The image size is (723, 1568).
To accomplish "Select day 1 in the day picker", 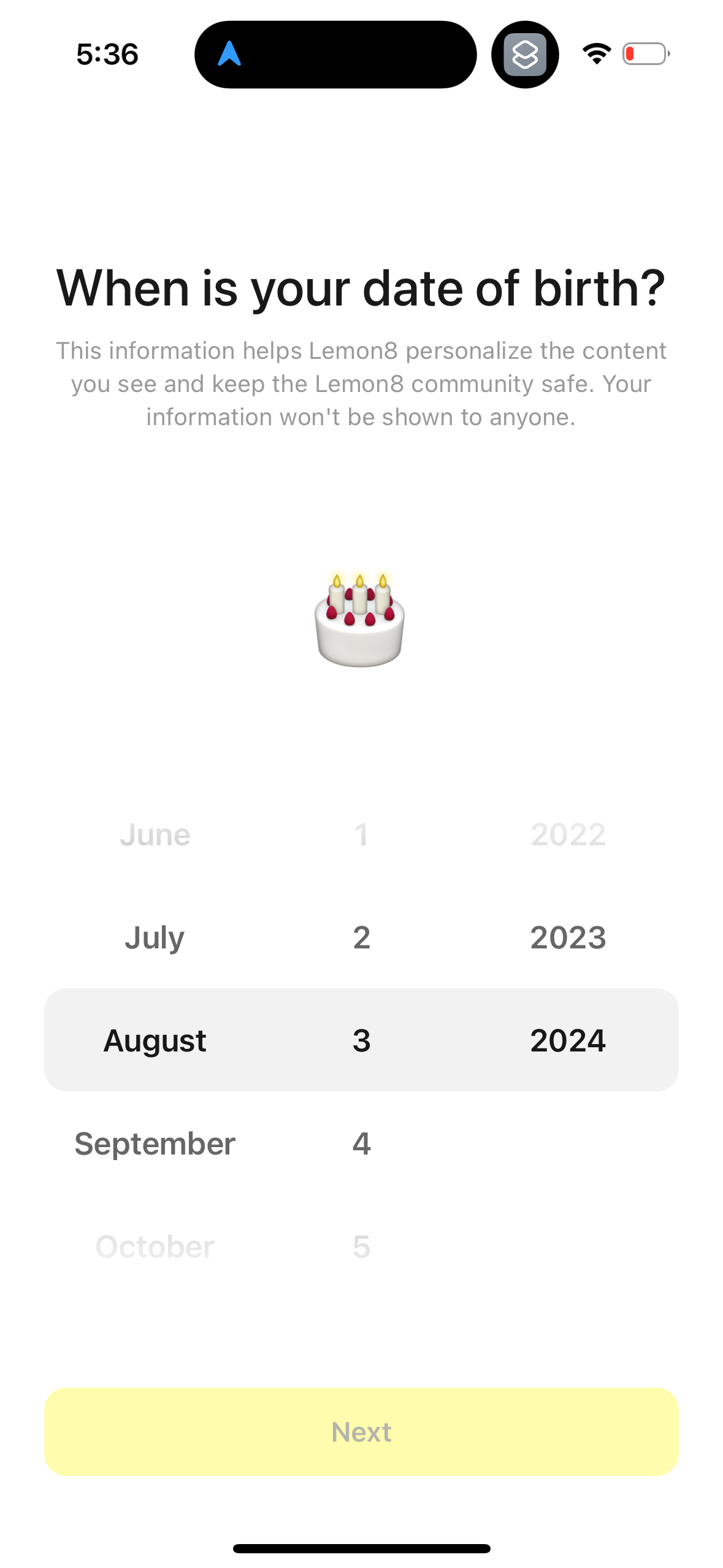I will (361, 834).
